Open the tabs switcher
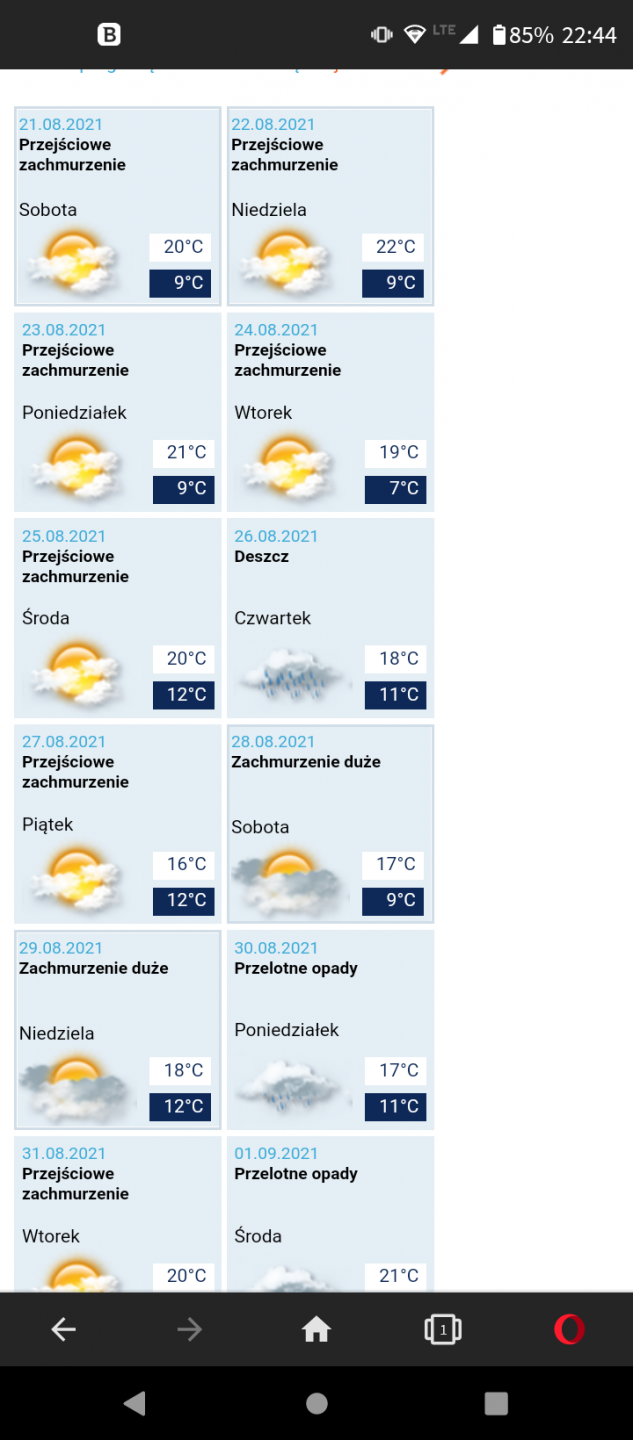633x1440 pixels. point(442,1329)
